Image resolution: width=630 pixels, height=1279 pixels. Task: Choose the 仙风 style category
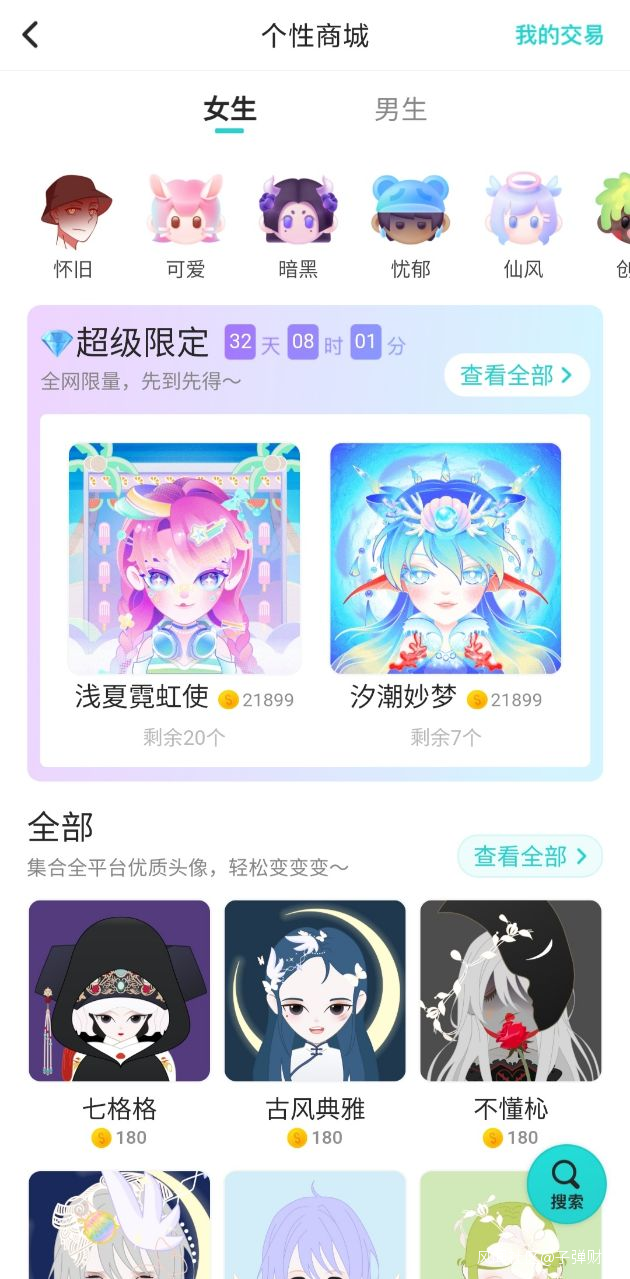tap(523, 225)
